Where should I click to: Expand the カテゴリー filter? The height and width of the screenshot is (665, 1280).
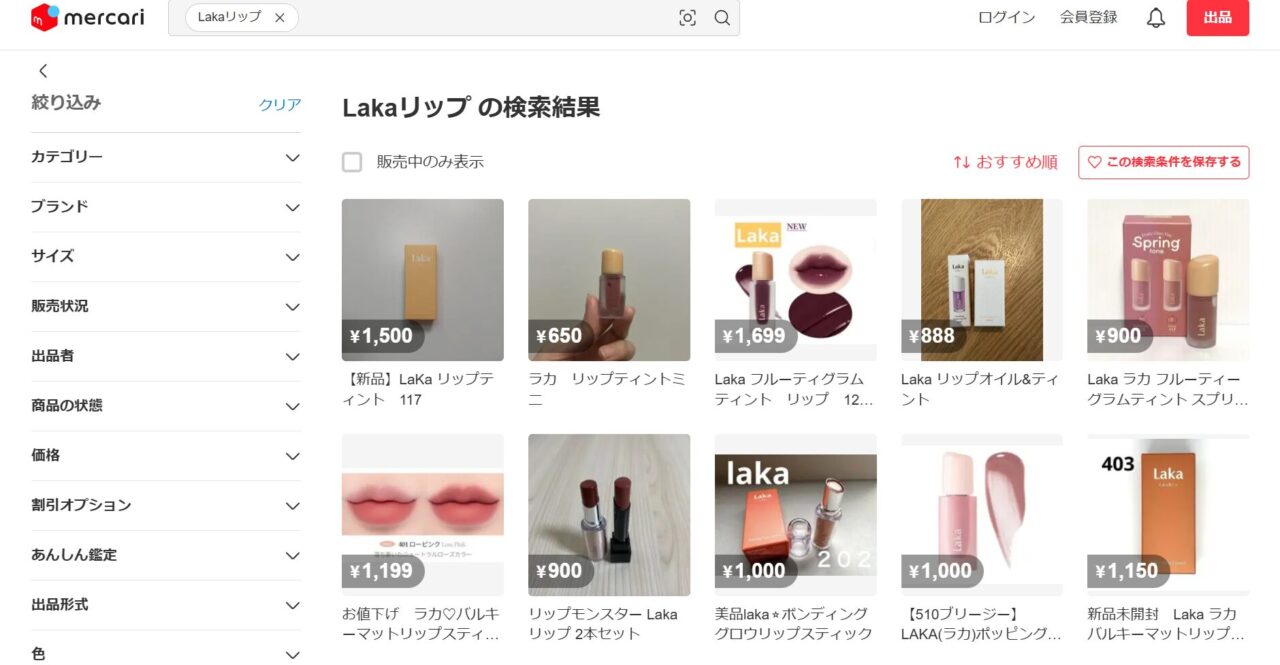165,157
